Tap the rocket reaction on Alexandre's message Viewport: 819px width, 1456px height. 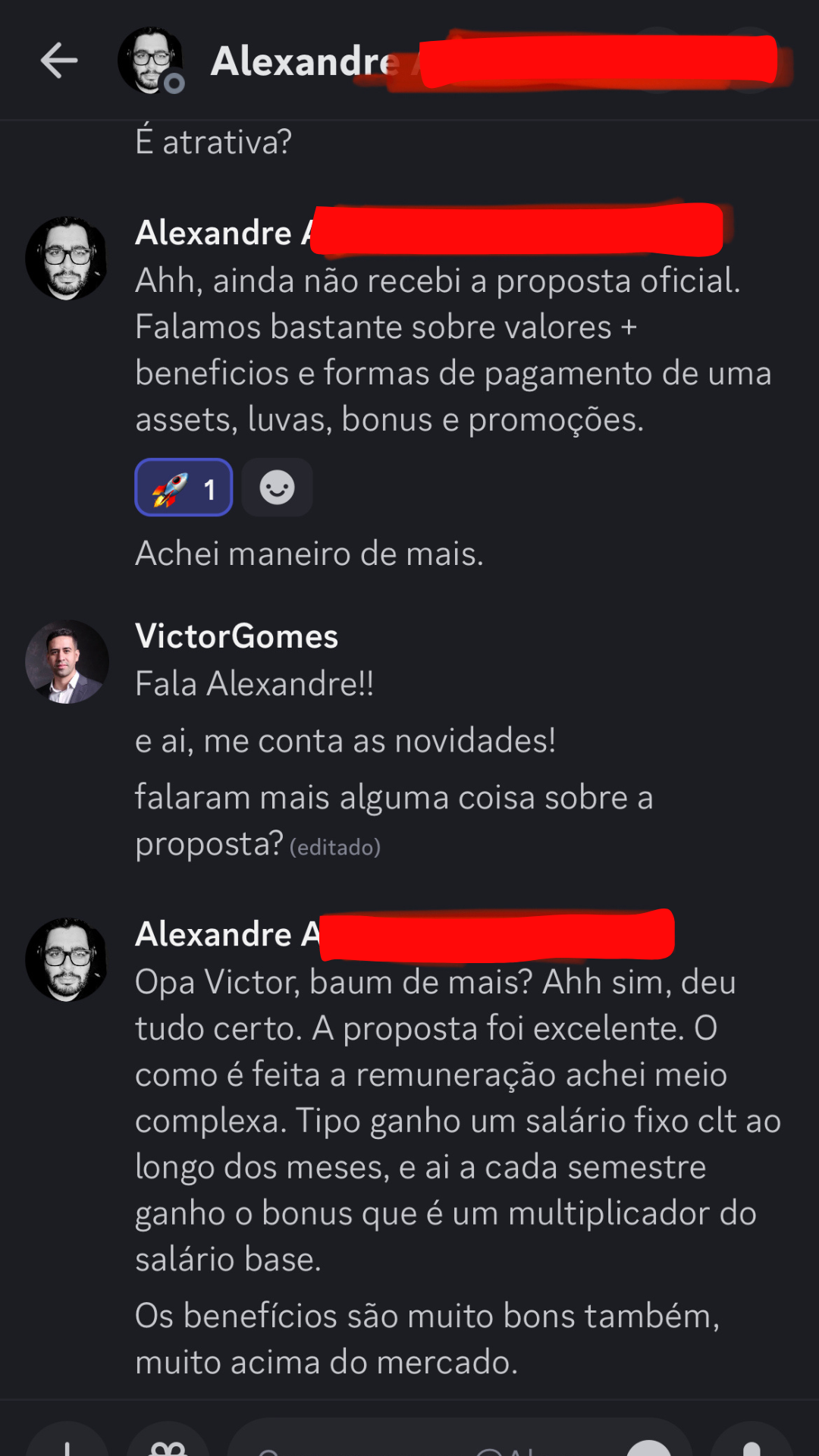click(x=184, y=488)
